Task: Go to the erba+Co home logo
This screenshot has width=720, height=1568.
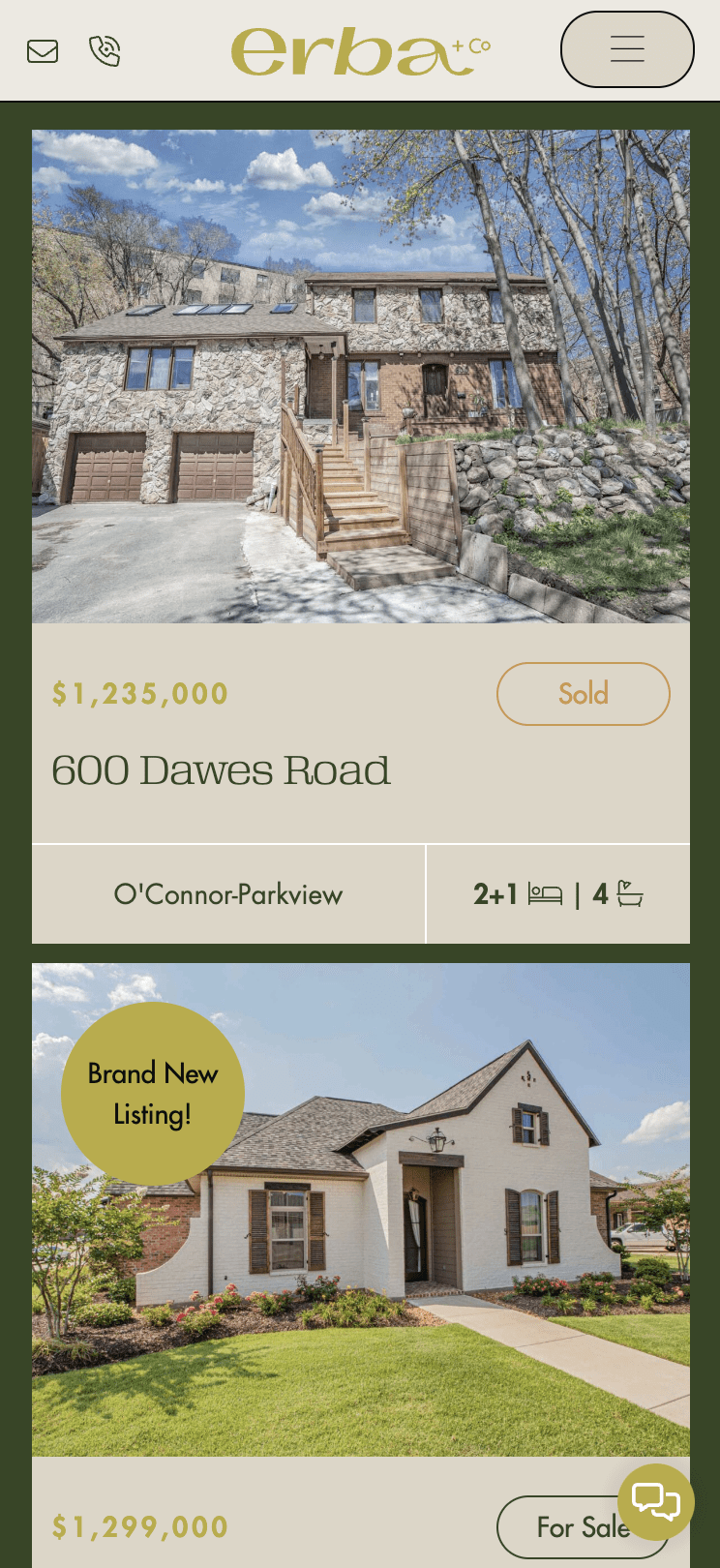Action: point(360,51)
